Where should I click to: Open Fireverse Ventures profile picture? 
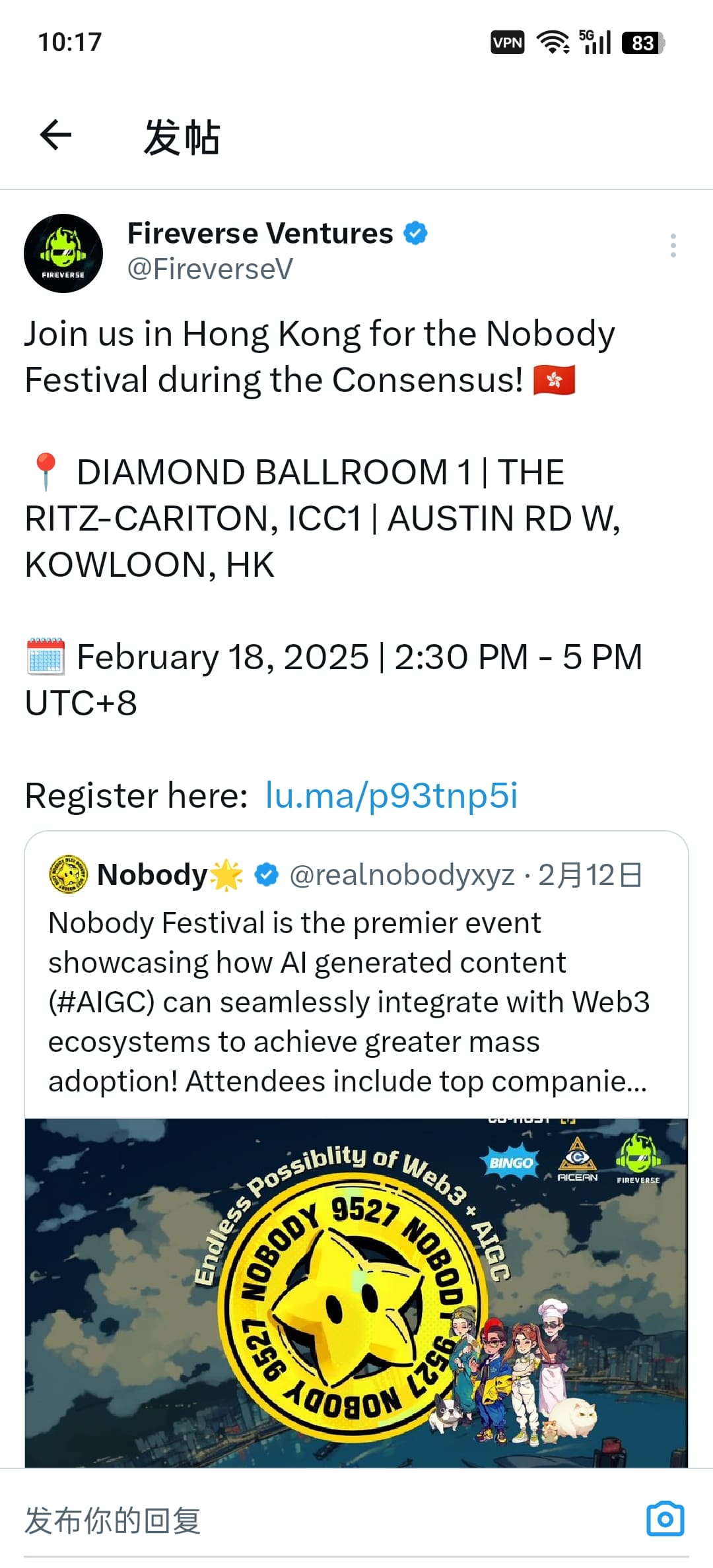coord(63,253)
